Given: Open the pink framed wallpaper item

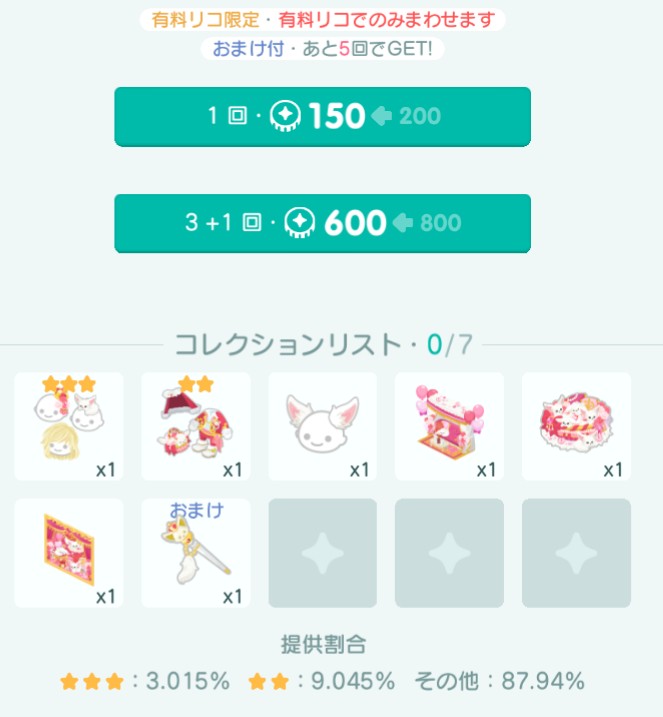Looking at the screenshot, I should tap(69, 553).
